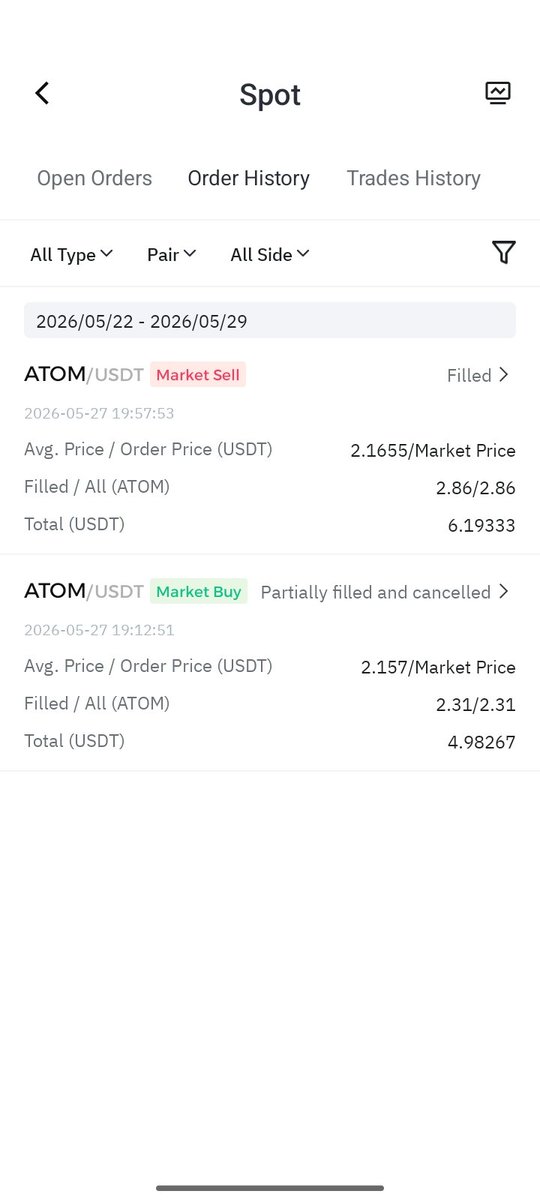Switch to the Open Orders tab
This screenshot has width=540, height=1200.
[x=95, y=178]
